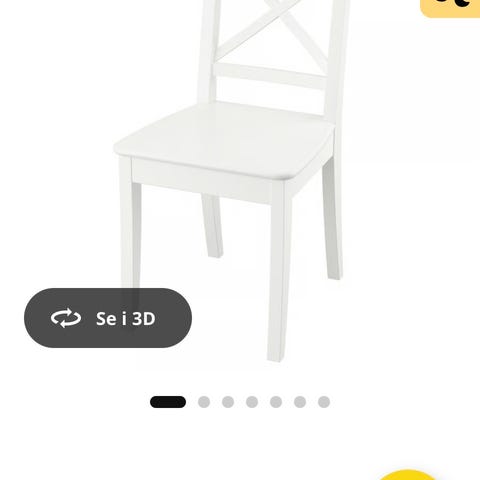
Task: Jump to the second image indicator dot
Action: (204, 402)
